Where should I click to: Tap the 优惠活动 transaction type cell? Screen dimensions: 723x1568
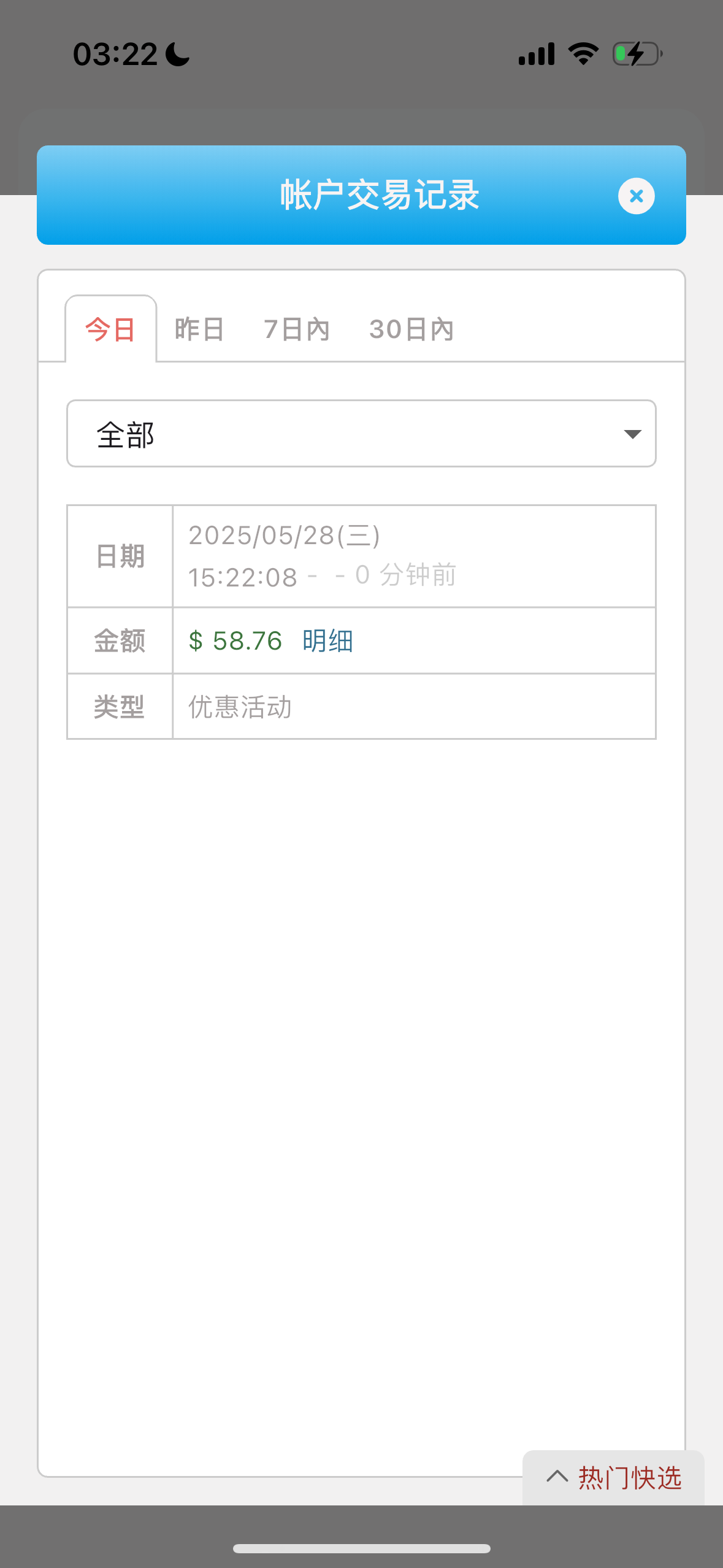(240, 707)
